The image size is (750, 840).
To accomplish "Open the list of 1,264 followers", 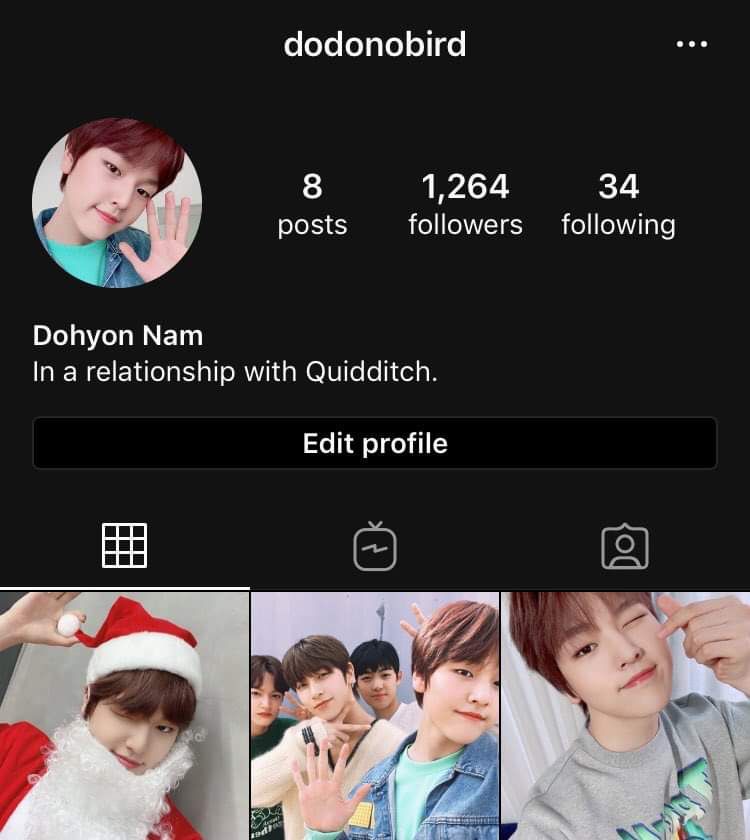I will (x=465, y=204).
